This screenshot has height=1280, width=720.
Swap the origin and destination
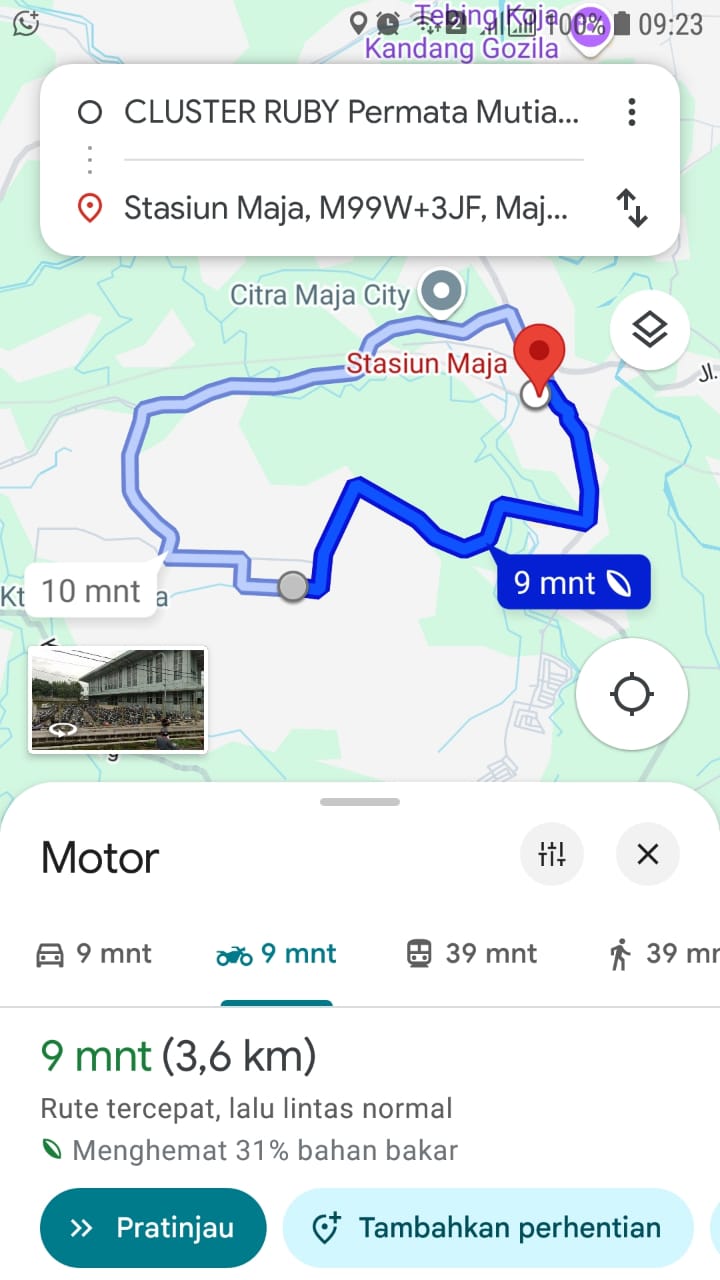tap(631, 208)
